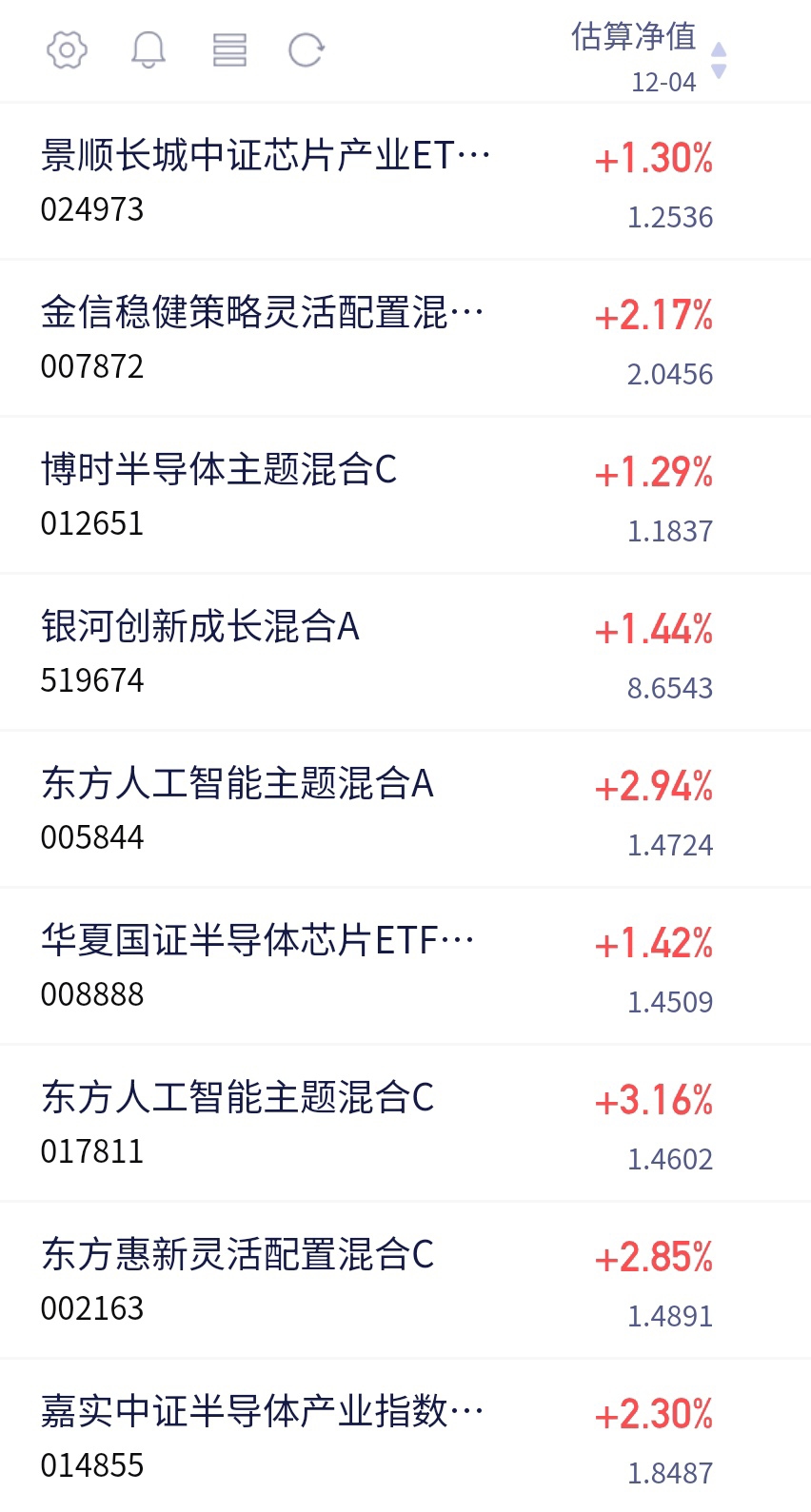Open fund 景顺长城中证芯片产业ET… 024973
Viewport: 811px width, 1512px height.
click(405, 181)
